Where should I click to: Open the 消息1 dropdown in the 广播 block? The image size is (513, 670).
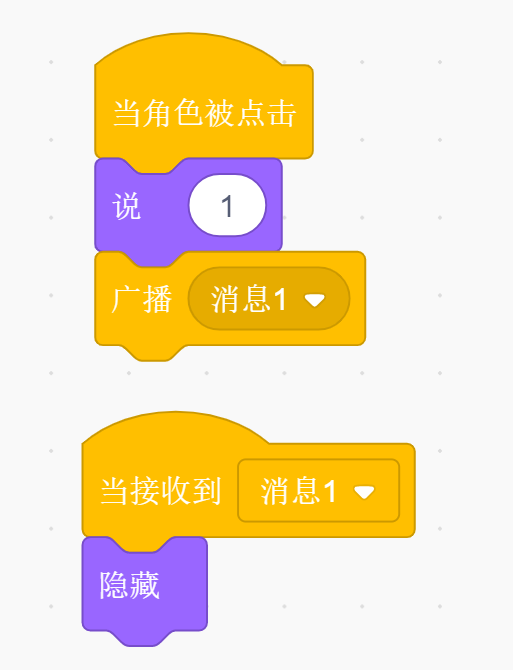[269, 299]
